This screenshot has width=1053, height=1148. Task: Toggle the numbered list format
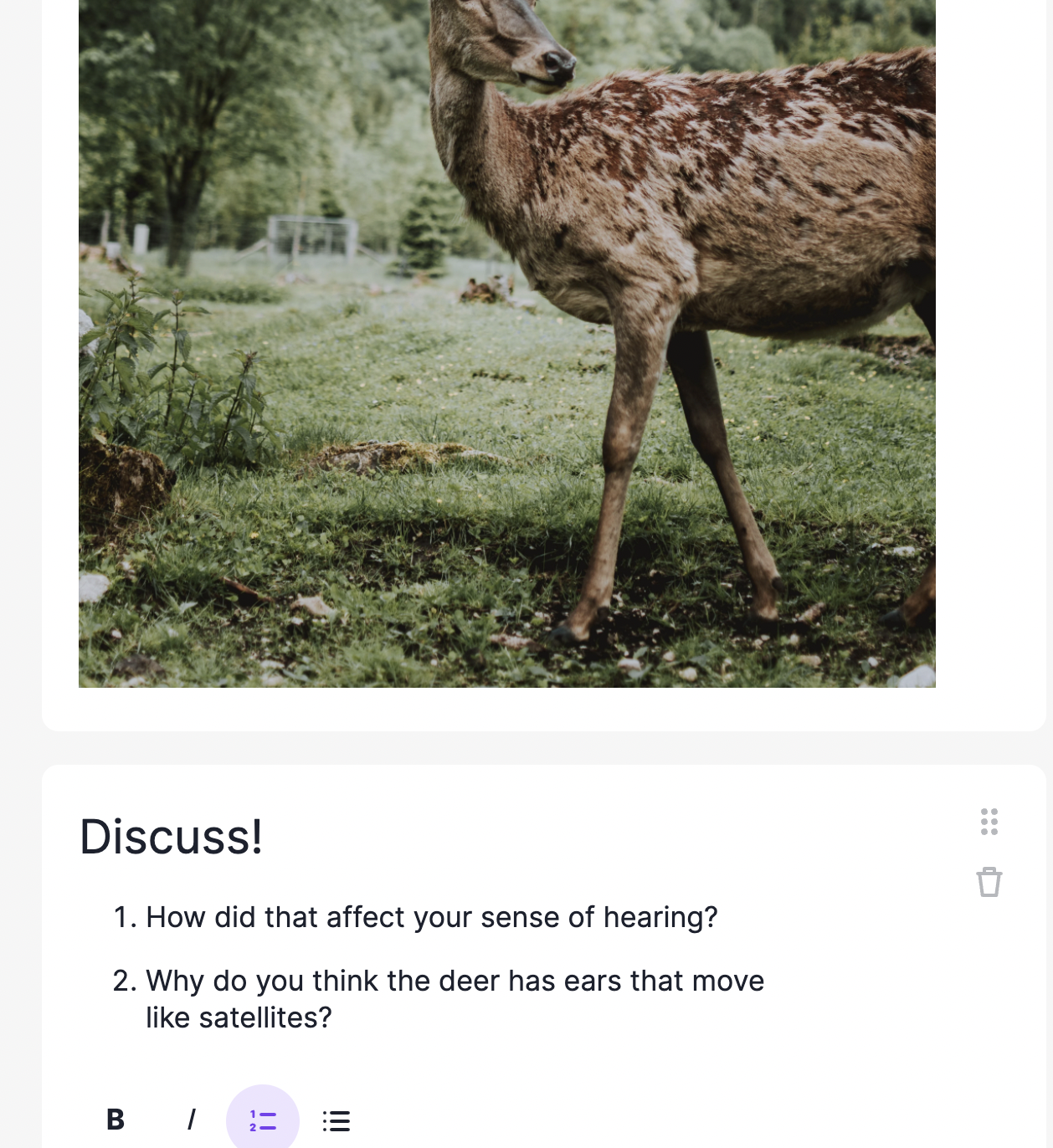[x=263, y=1120]
